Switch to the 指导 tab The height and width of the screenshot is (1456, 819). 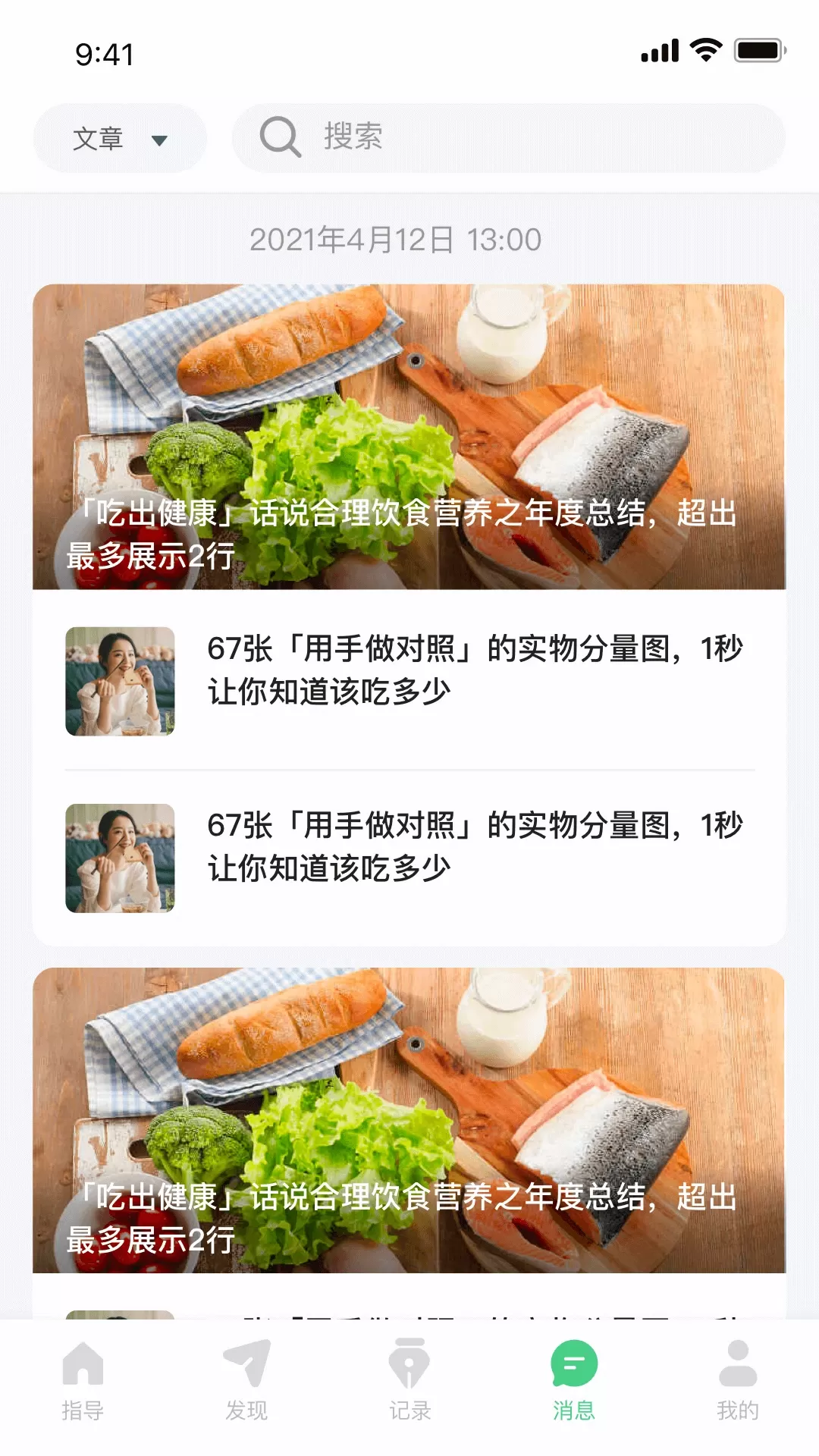[x=83, y=1380]
